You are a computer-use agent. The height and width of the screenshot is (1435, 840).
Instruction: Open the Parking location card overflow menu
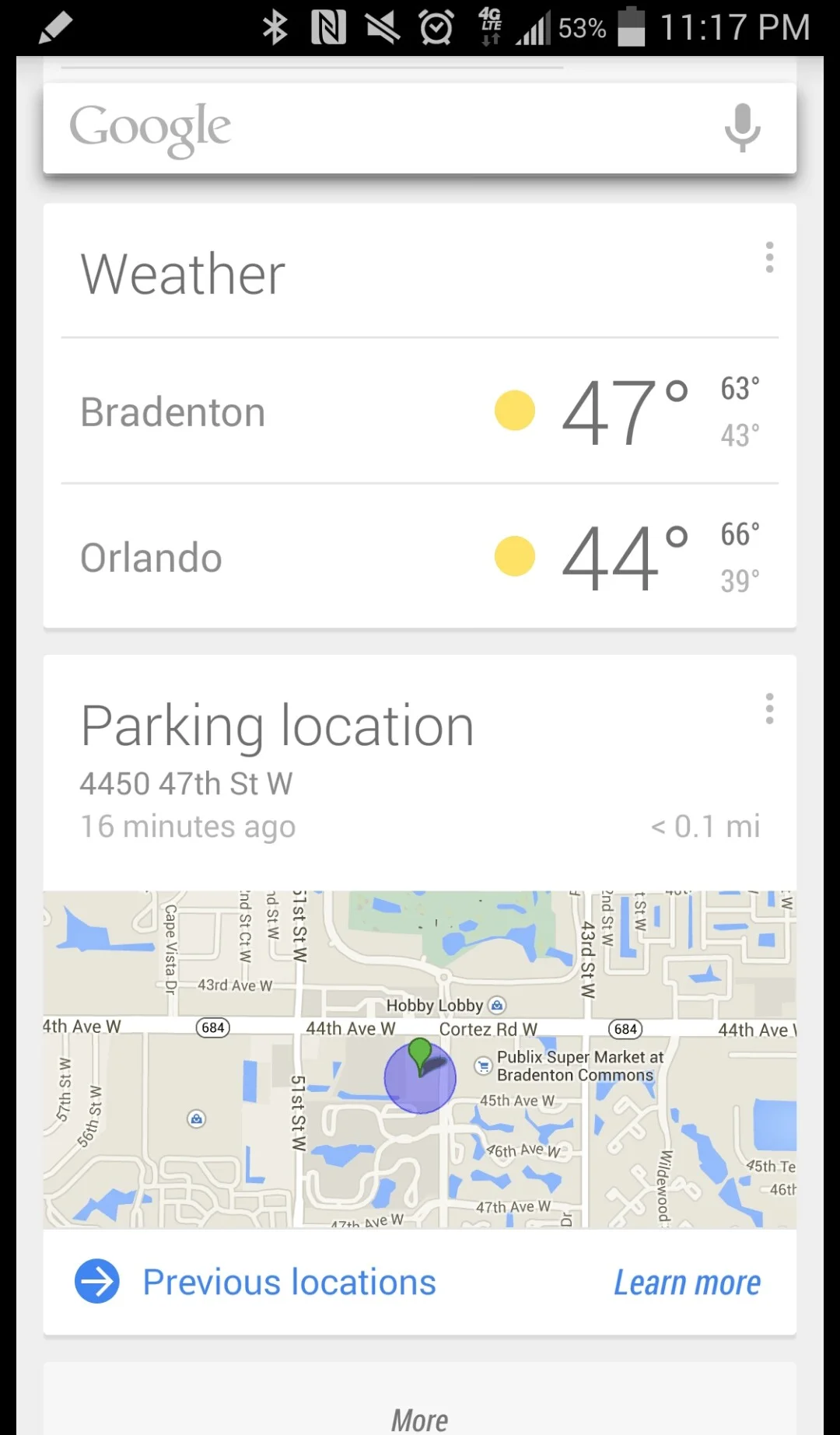tap(769, 709)
